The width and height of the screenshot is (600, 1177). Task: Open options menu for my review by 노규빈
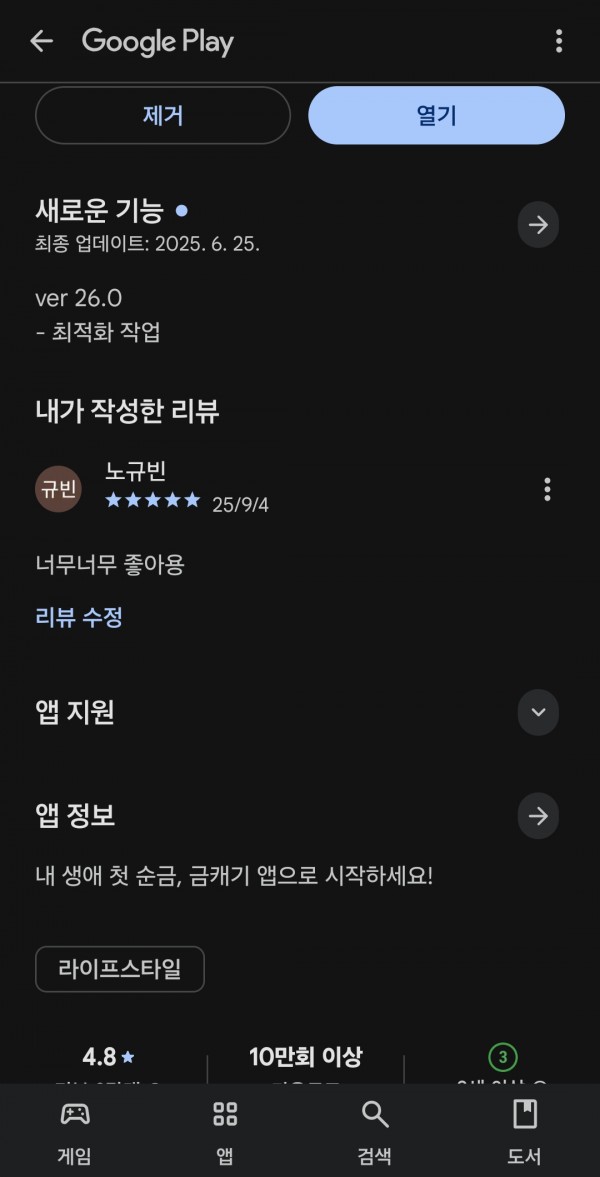point(547,489)
